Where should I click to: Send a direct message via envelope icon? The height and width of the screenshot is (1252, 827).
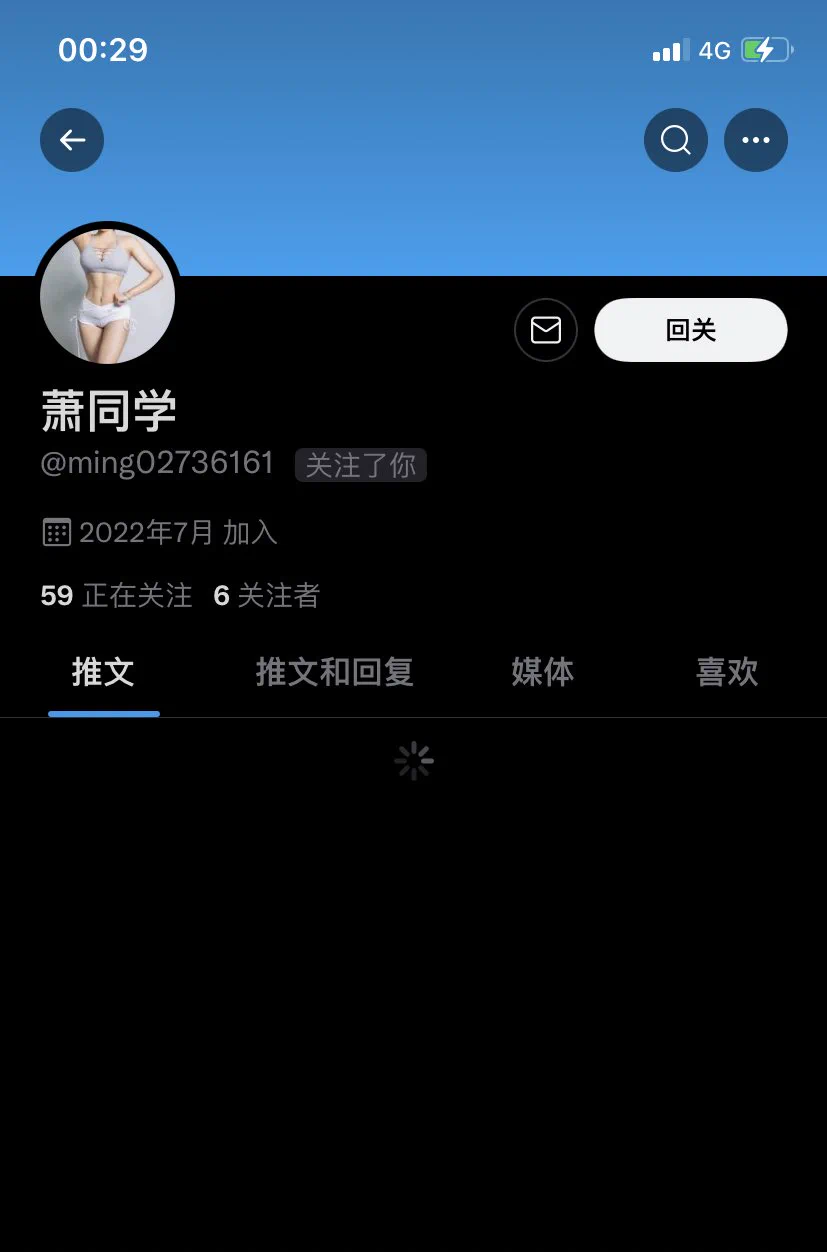click(x=546, y=330)
